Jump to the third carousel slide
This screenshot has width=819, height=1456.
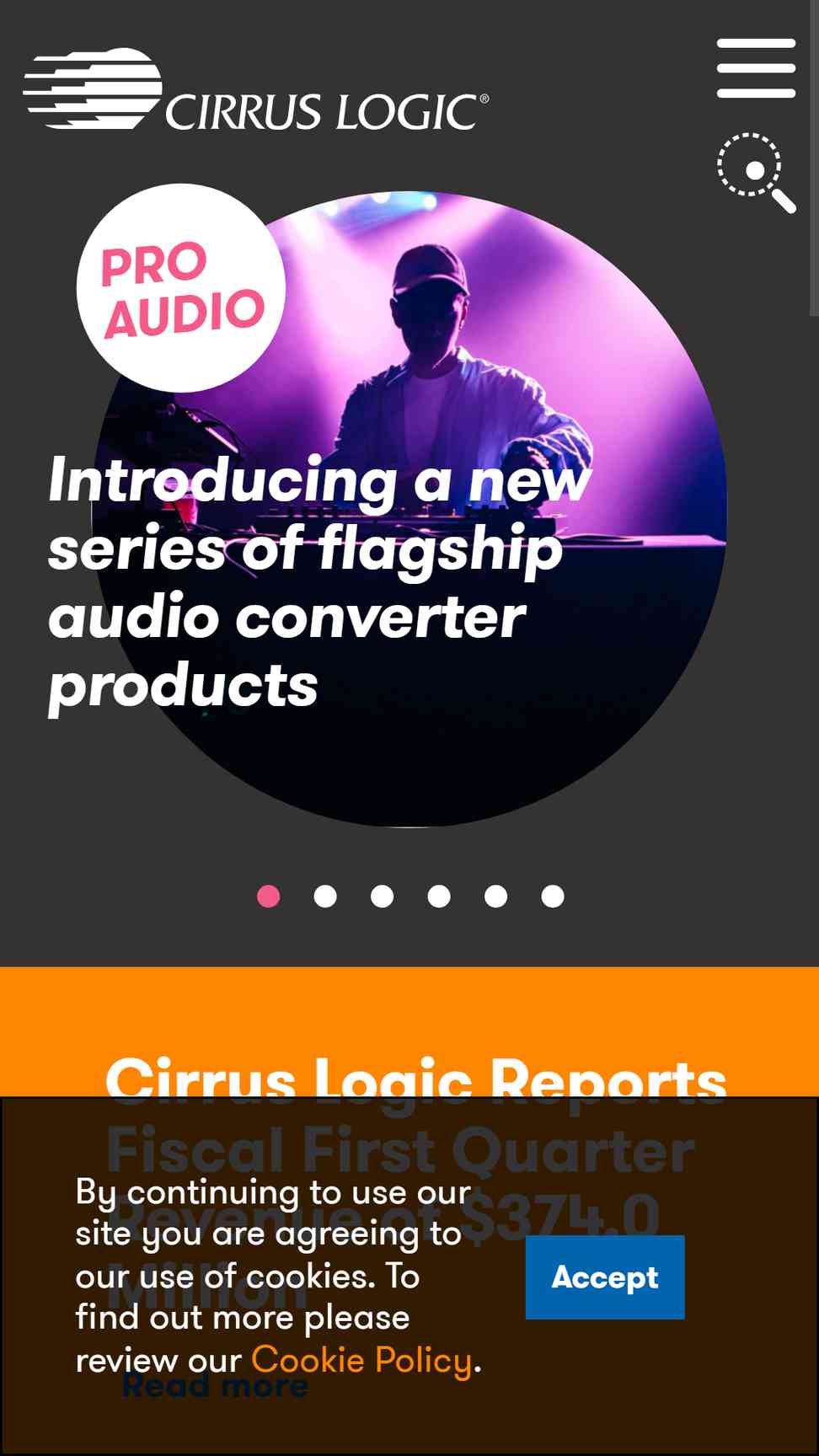pos(382,897)
